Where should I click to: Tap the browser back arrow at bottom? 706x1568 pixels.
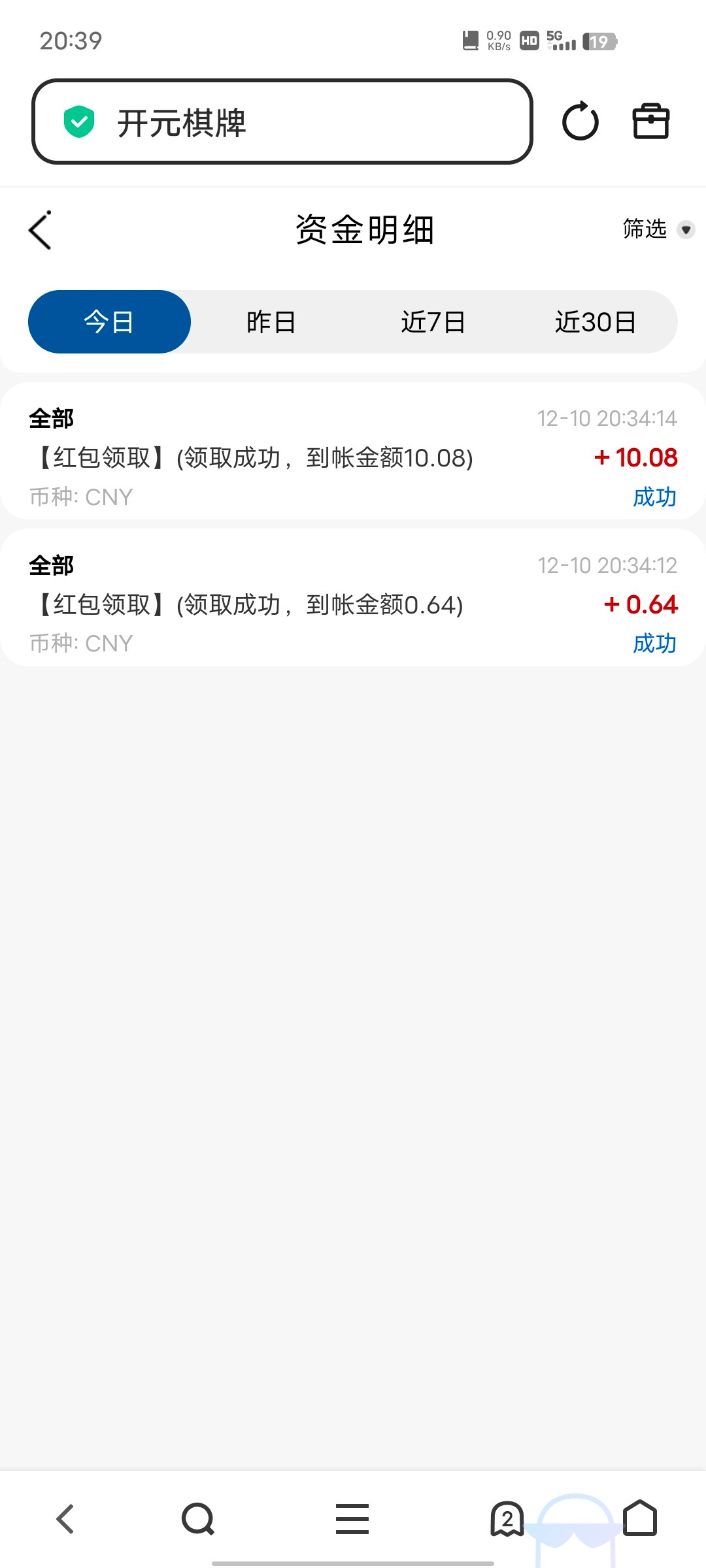coord(65,1518)
